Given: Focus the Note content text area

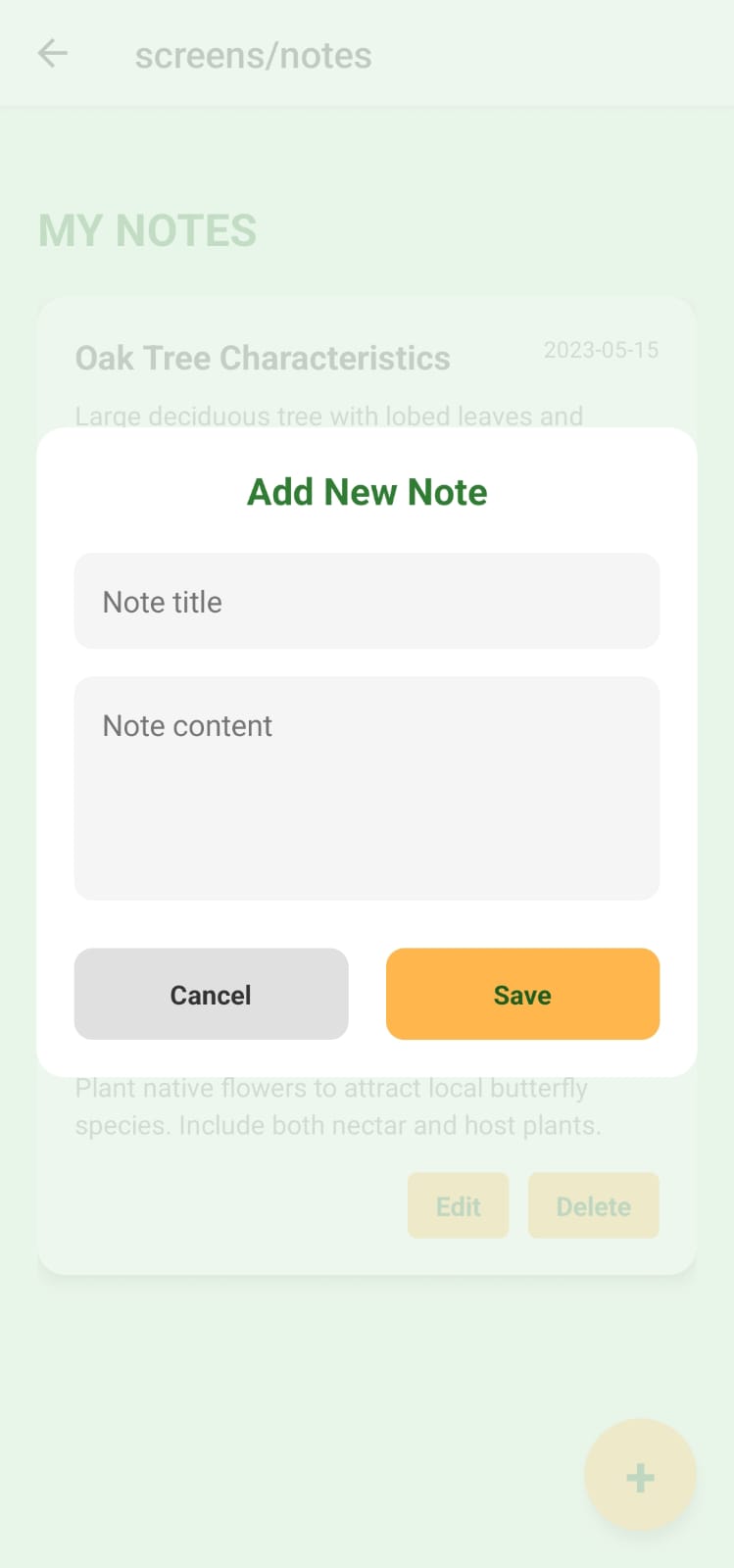Looking at the screenshot, I should click(x=367, y=787).
